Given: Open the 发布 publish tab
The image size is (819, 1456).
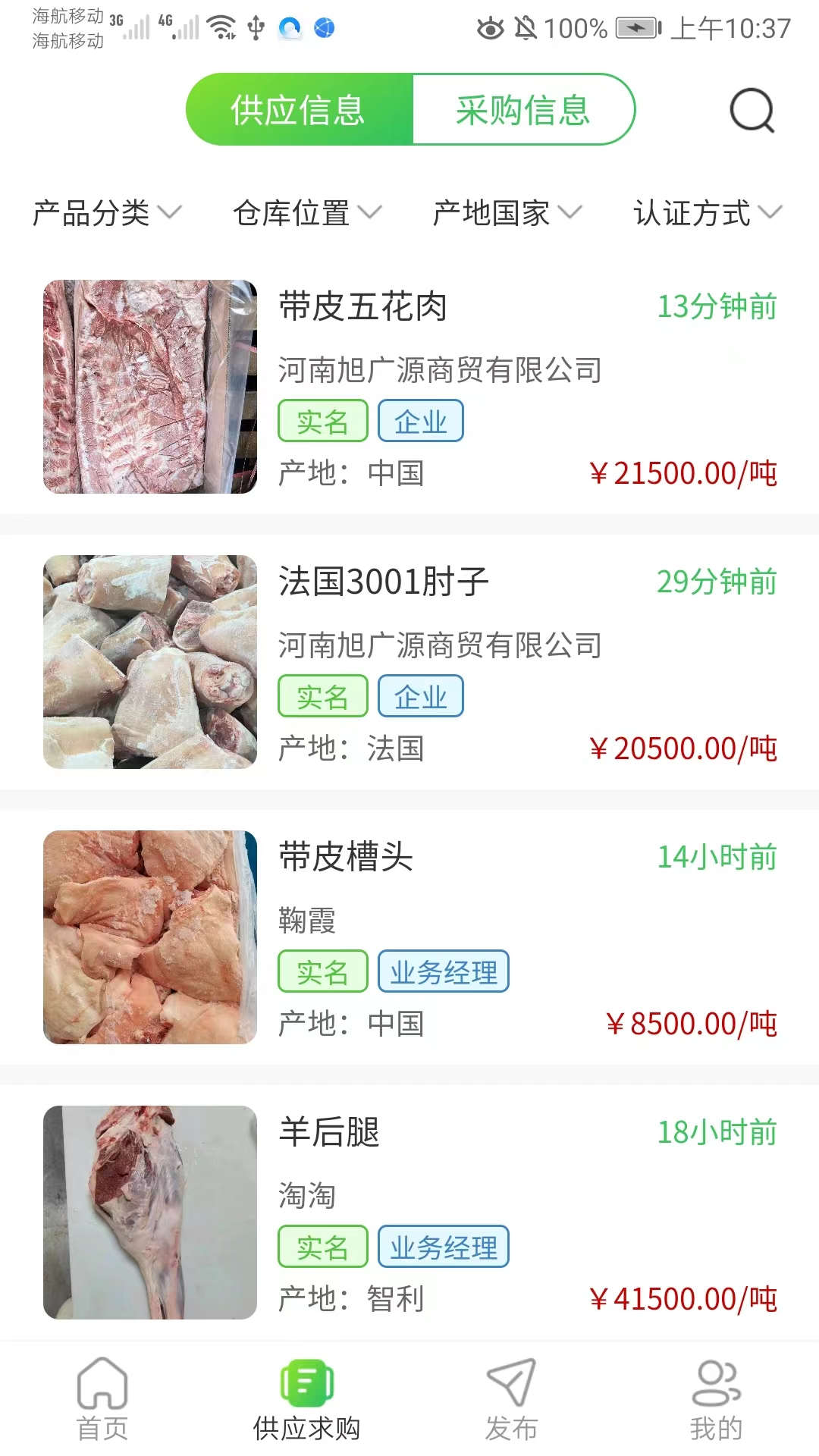Looking at the screenshot, I should [512, 1399].
